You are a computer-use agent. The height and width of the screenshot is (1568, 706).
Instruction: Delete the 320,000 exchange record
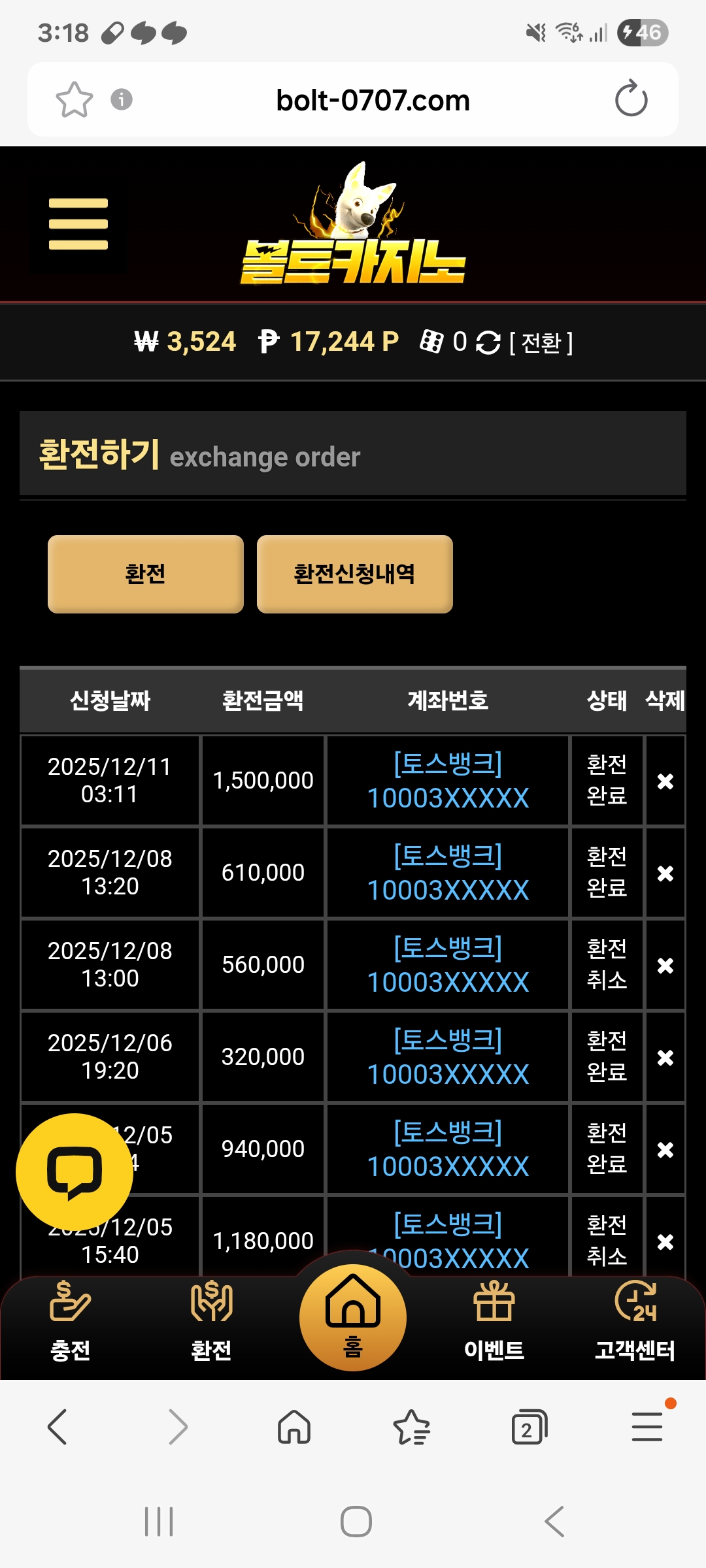pyautogui.click(x=665, y=1057)
